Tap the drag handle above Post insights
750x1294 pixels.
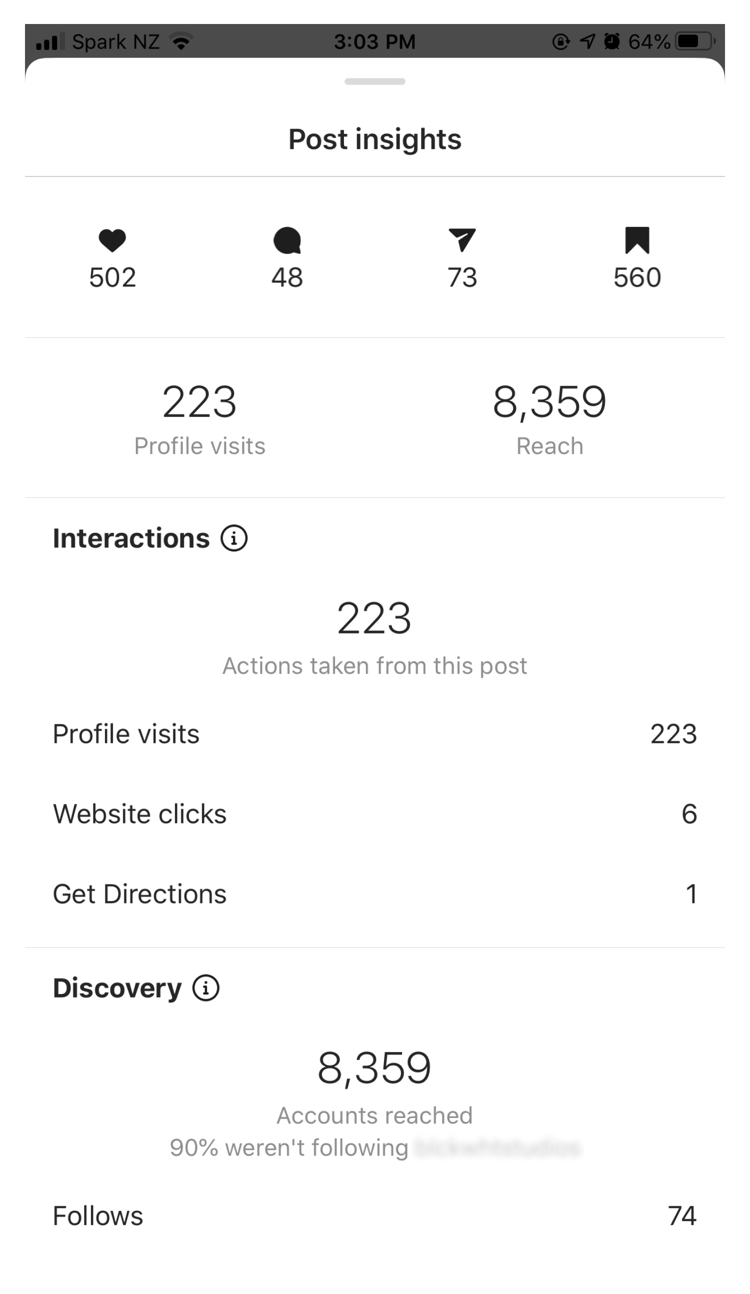pyautogui.click(x=374, y=82)
